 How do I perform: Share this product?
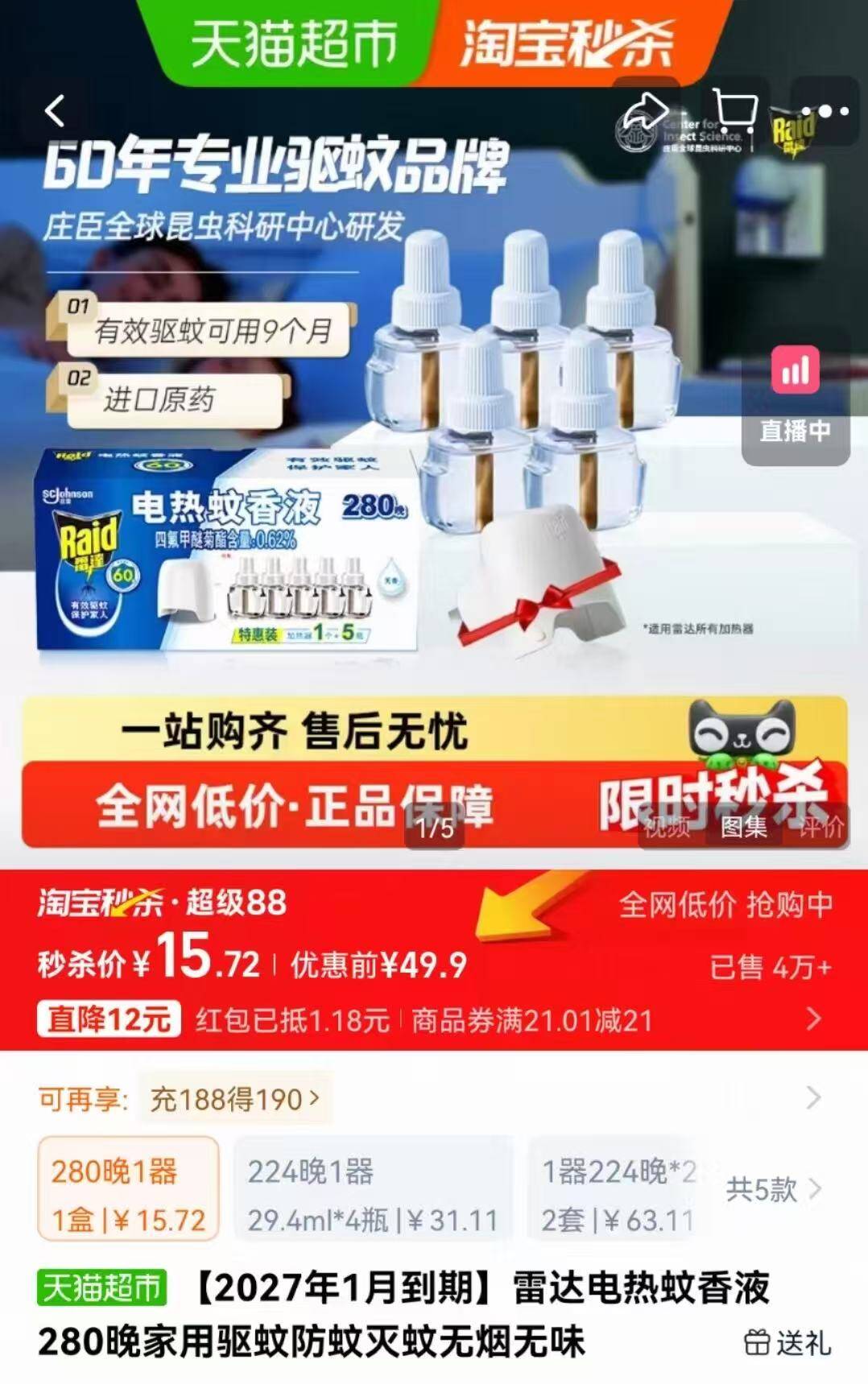click(x=646, y=112)
